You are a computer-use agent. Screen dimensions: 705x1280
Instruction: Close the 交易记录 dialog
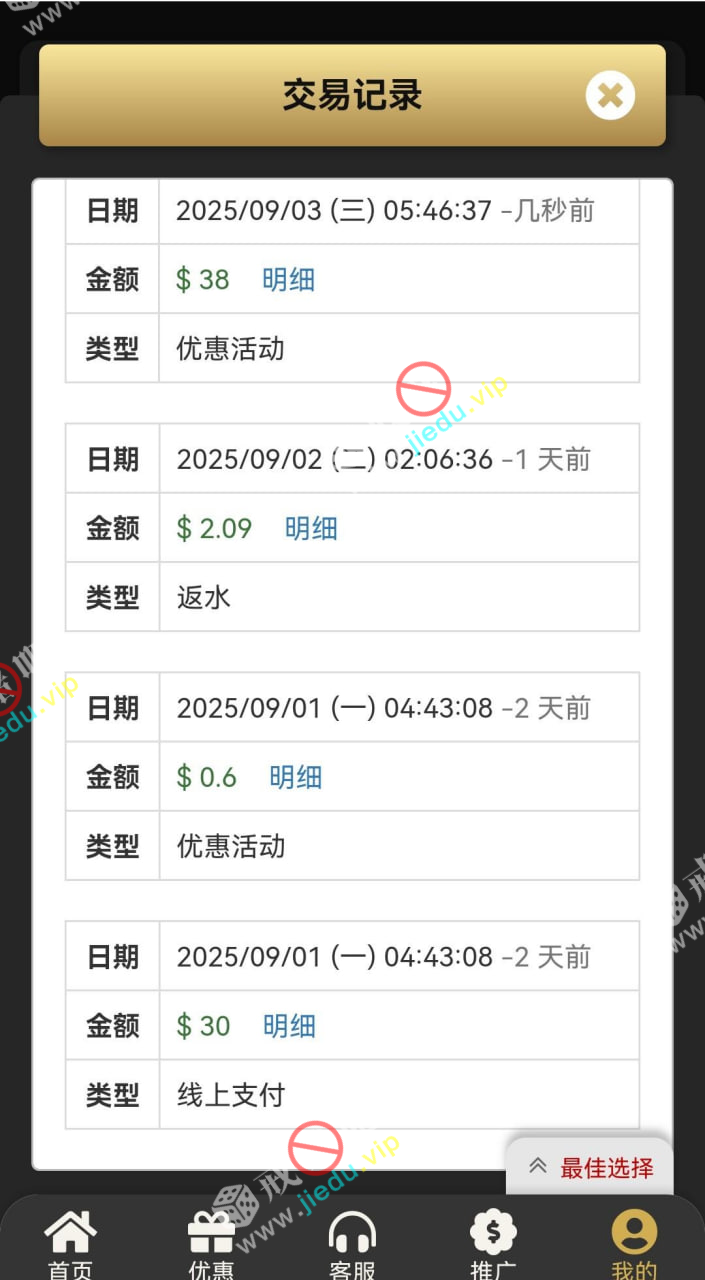tap(610, 96)
